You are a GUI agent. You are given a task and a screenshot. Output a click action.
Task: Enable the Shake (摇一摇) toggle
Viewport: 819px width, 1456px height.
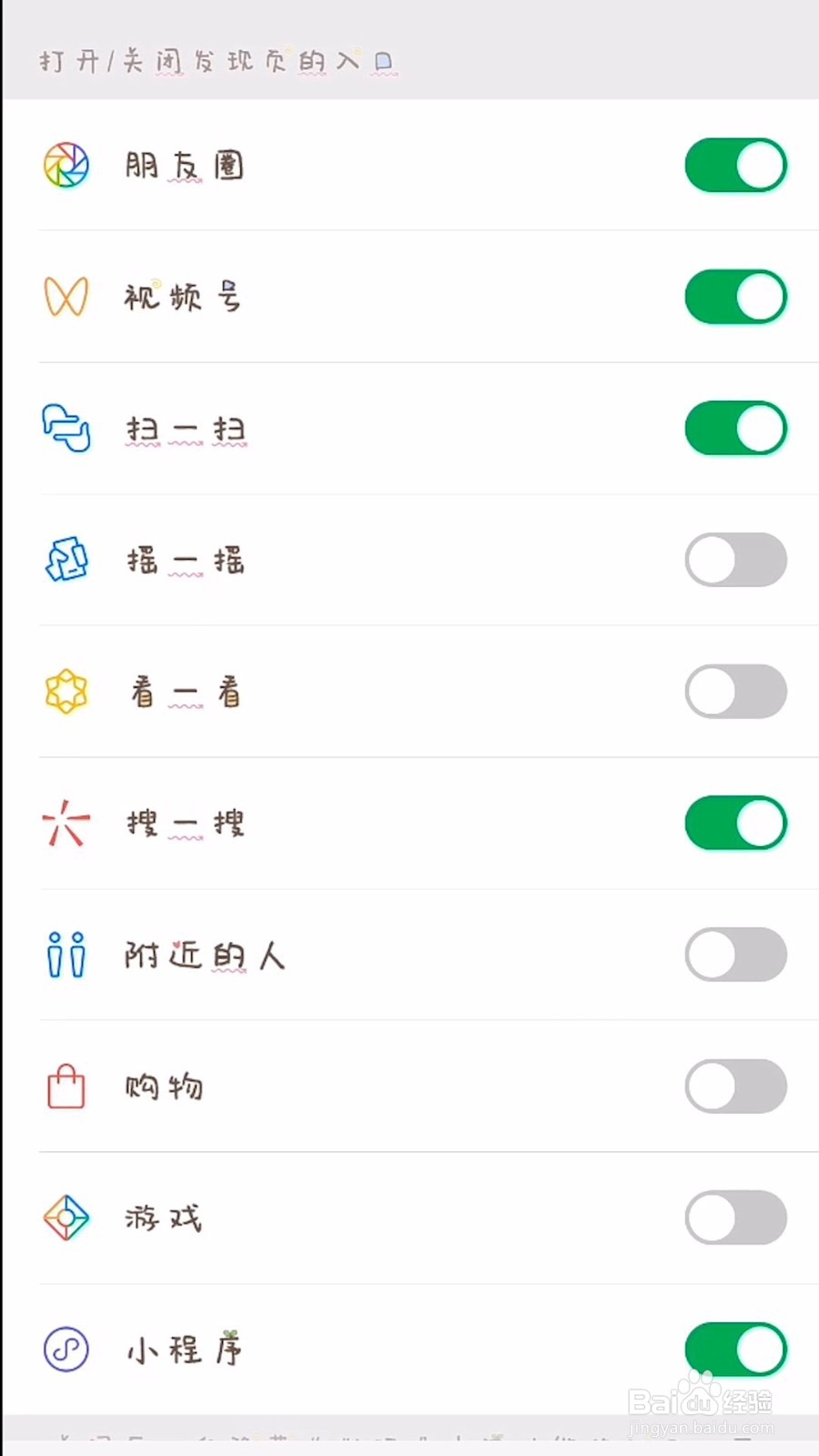736,561
